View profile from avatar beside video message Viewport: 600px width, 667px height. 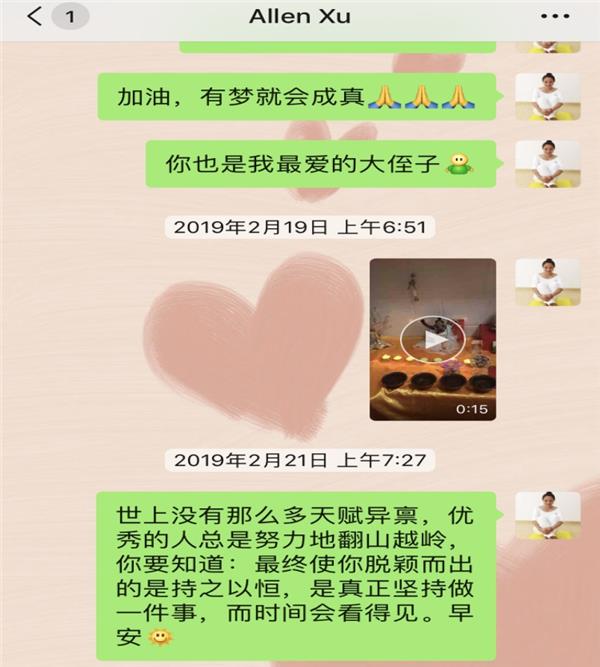coord(547,282)
